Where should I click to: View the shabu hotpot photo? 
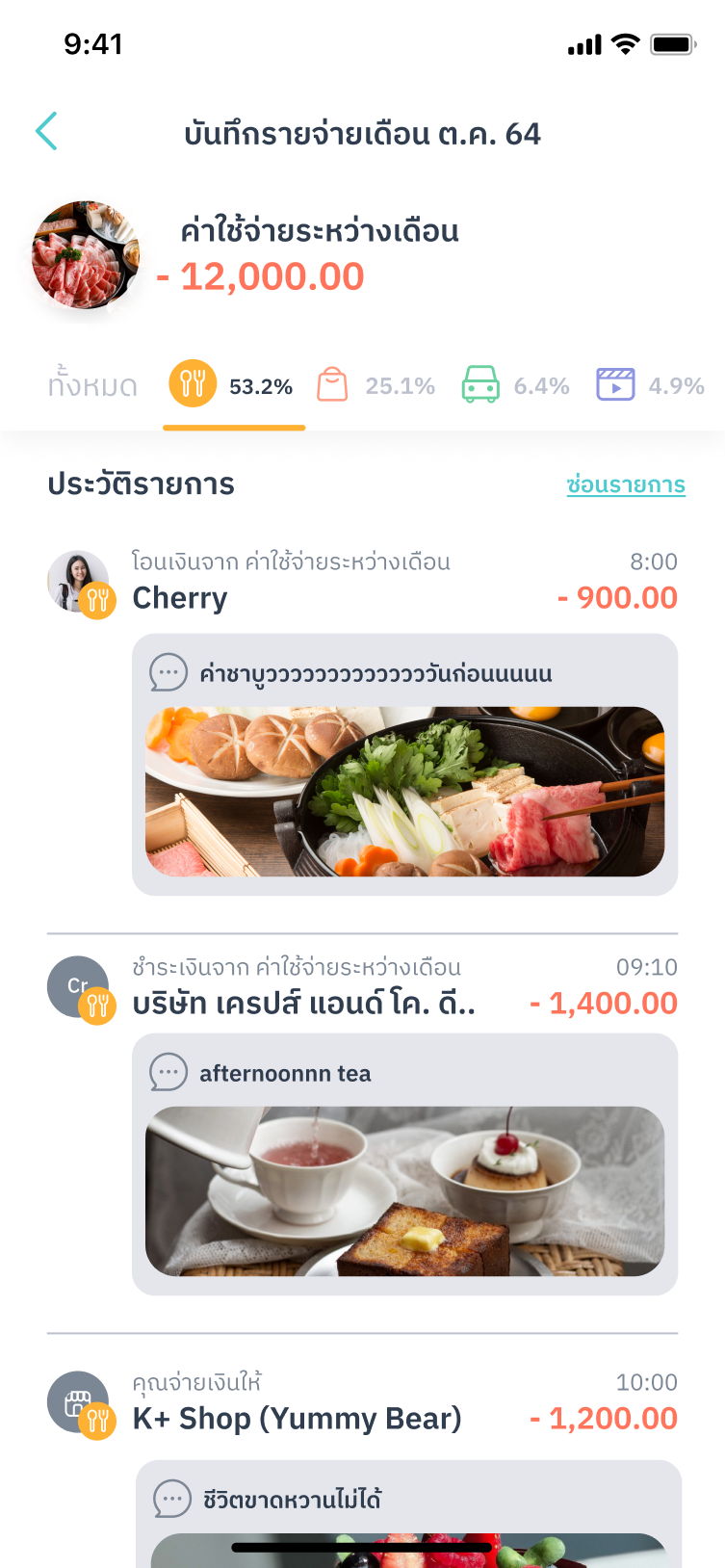click(404, 792)
